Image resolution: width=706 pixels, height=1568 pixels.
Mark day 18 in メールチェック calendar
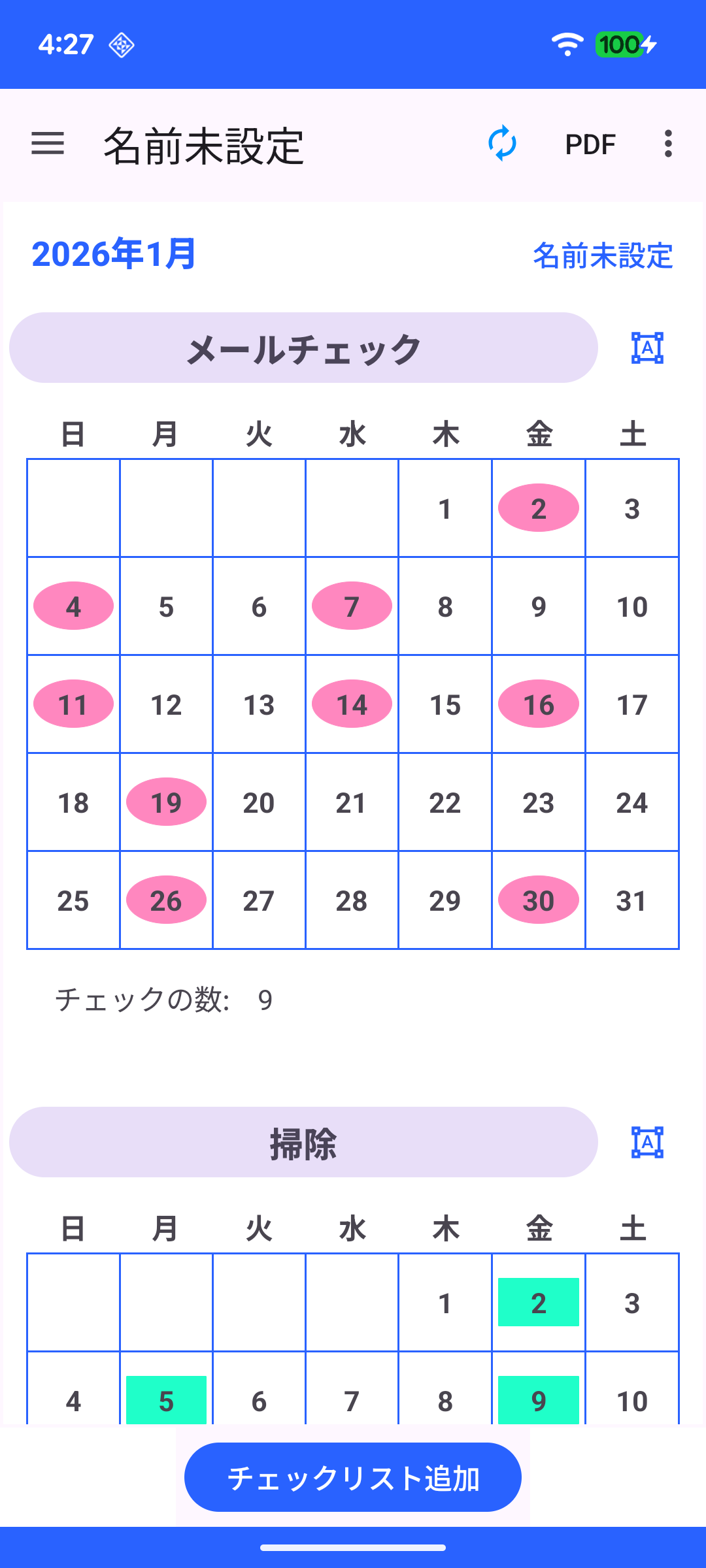[x=73, y=802]
